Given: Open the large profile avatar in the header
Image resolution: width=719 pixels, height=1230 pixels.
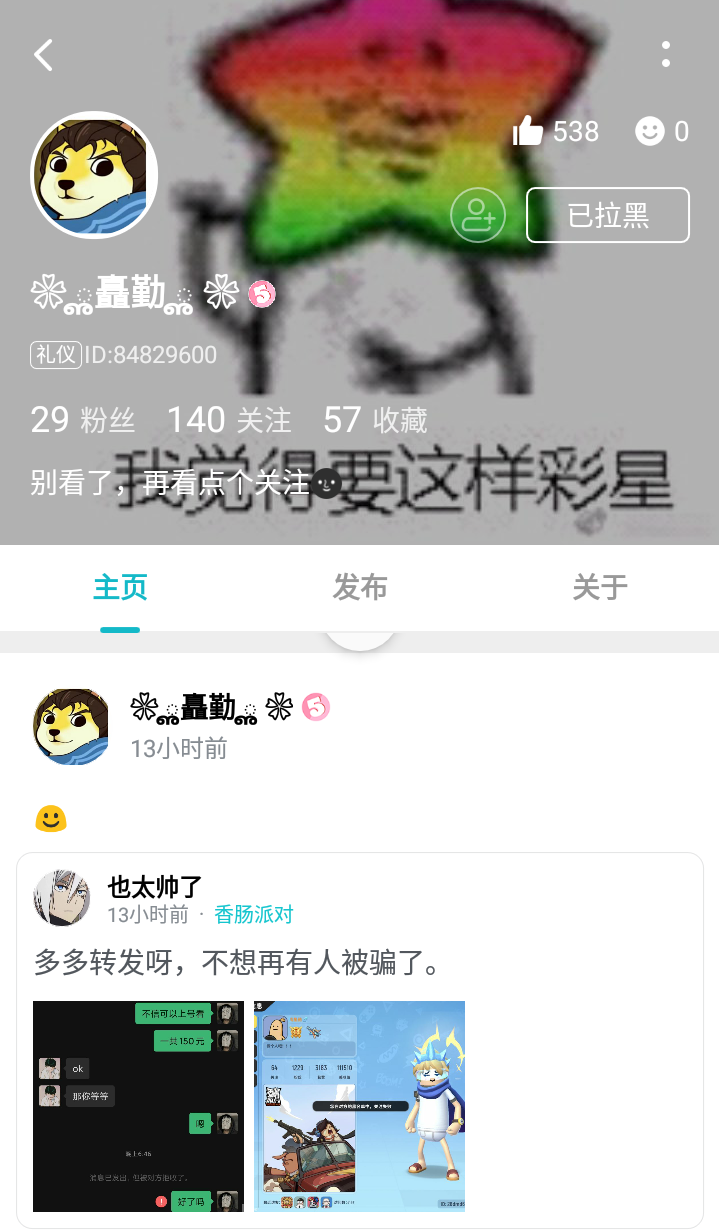Looking at the screenshot, I should tap(94, 175).
